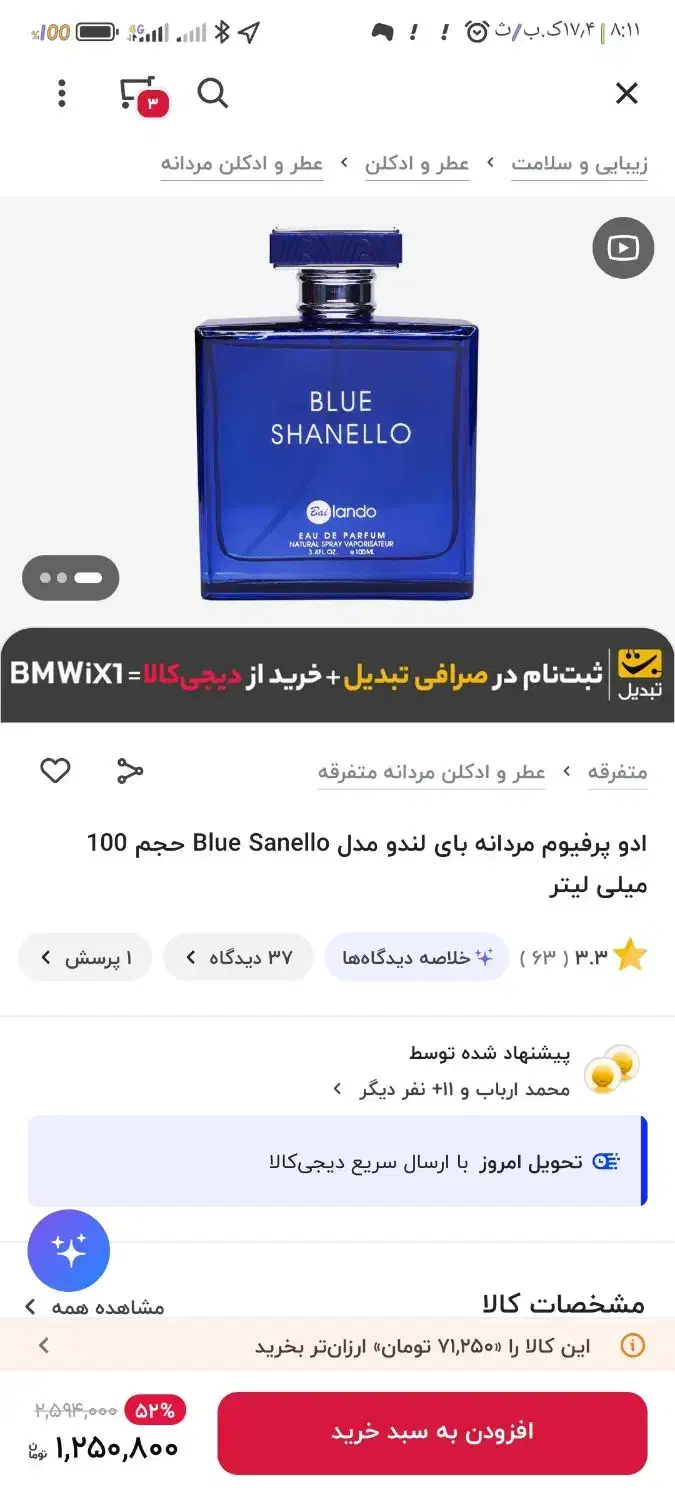
Task: Open the متفرقه brand link
Action: 617,772
